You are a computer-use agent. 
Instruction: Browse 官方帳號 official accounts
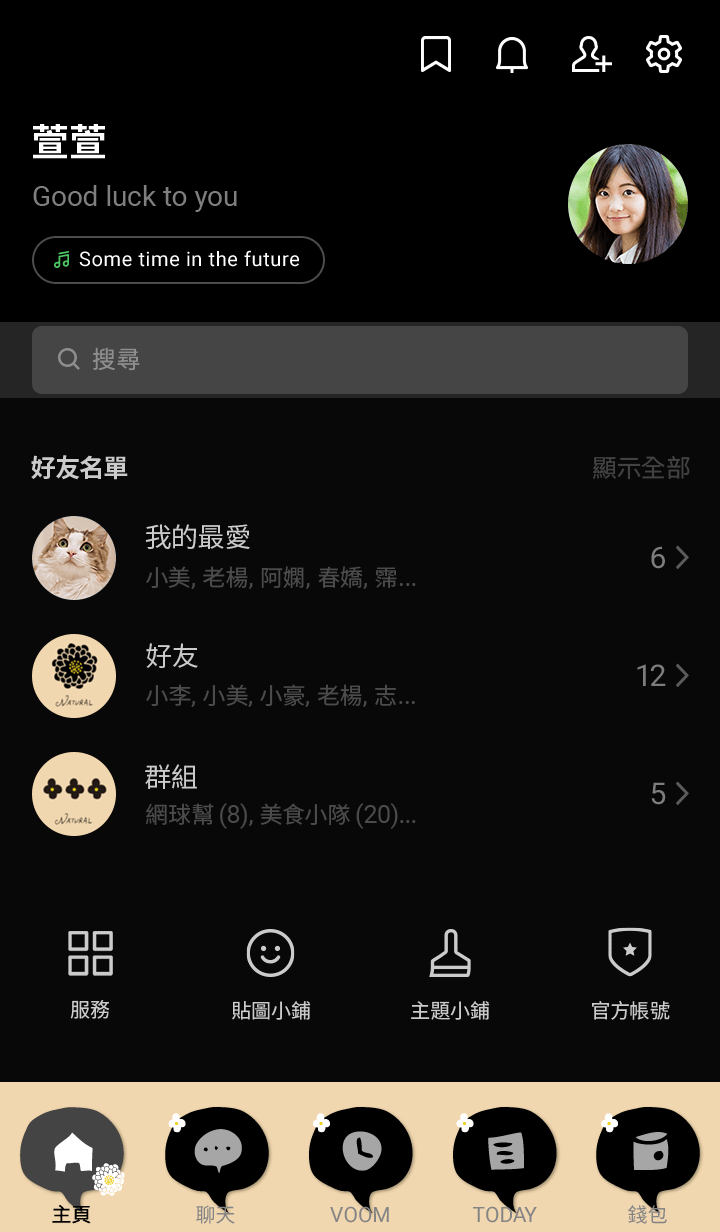(x=630, y=972)
